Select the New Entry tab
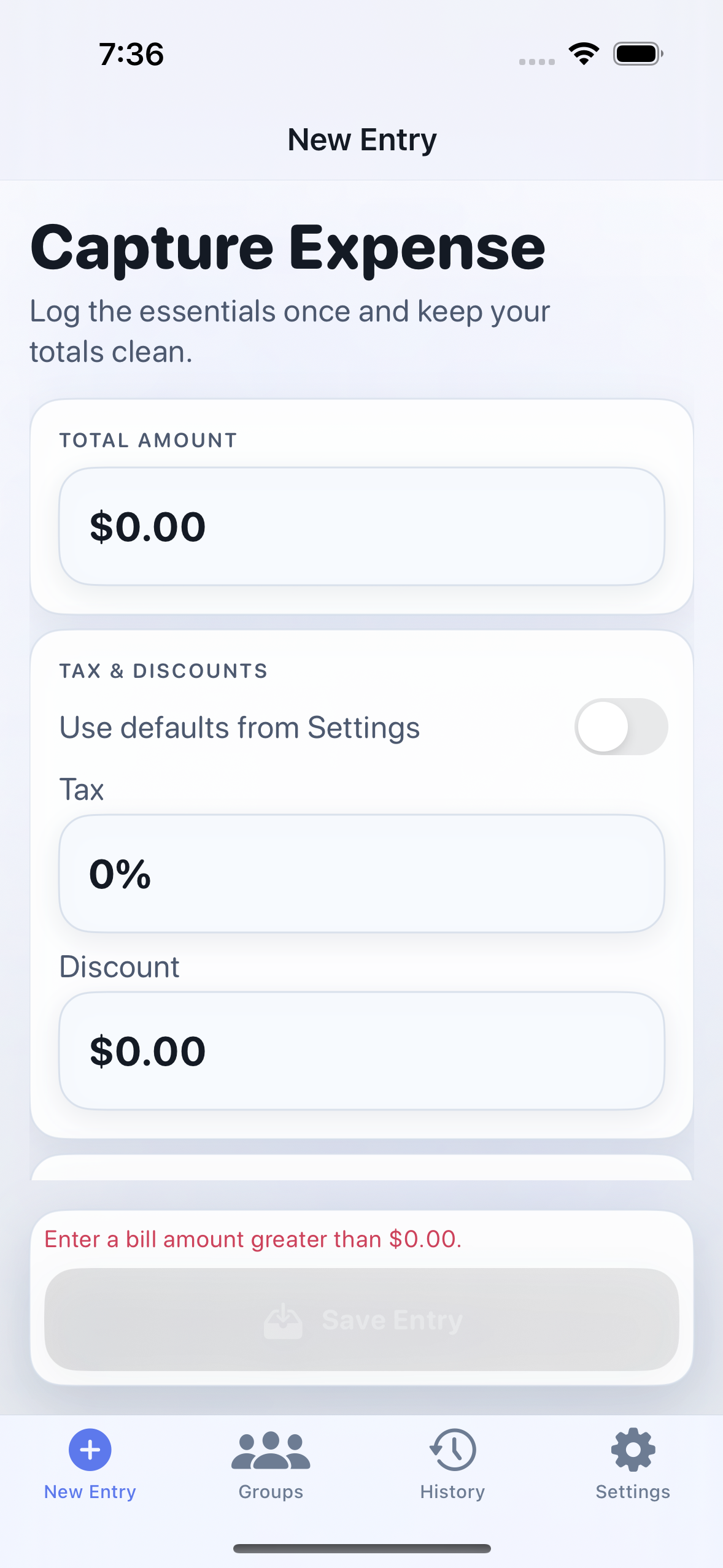Image resolution: width=723 pixels, height=1568 pixels. pyautogui.click(x=89, y=1472)
